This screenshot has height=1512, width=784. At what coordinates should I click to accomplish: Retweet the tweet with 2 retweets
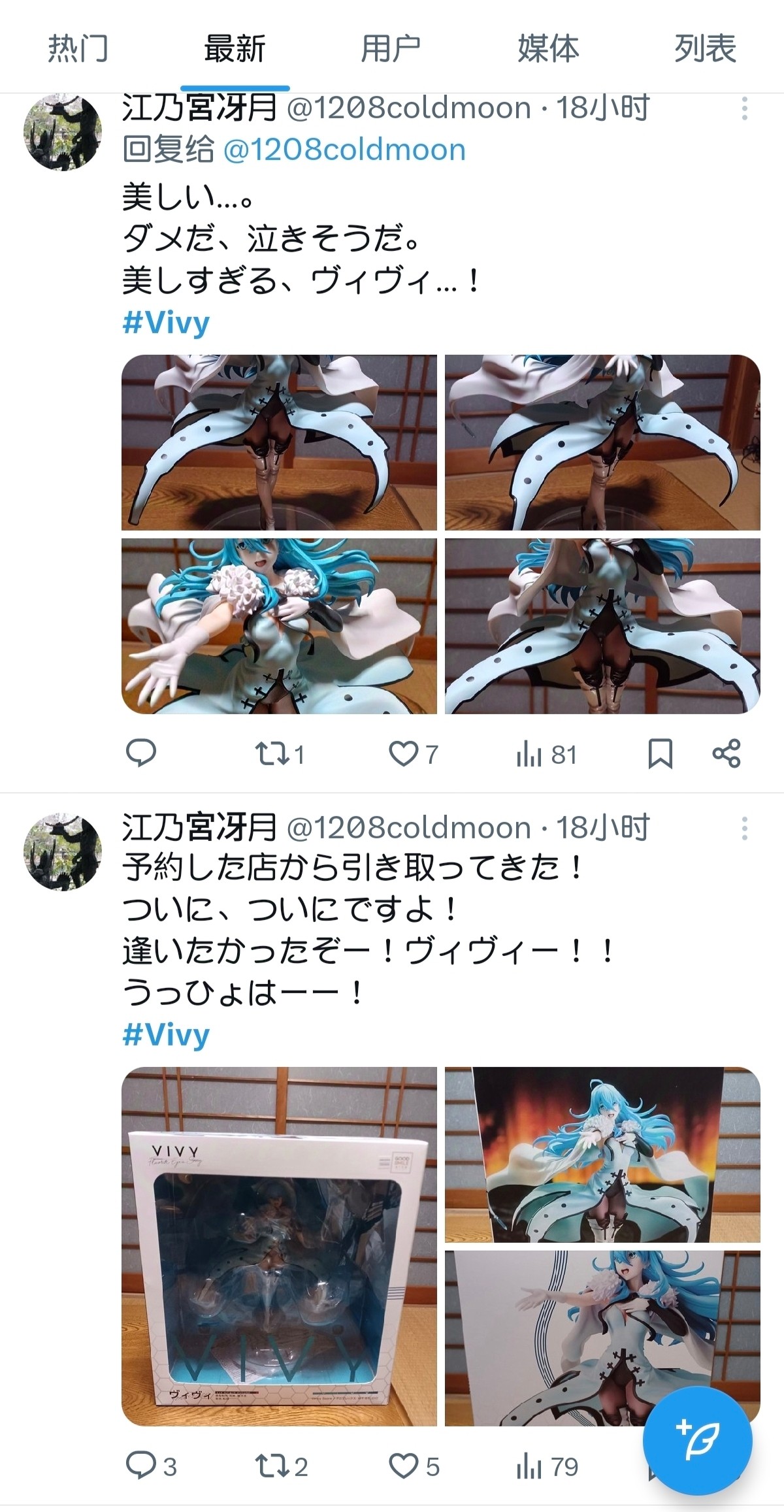pyautogui.click(x=281, y=1467)
